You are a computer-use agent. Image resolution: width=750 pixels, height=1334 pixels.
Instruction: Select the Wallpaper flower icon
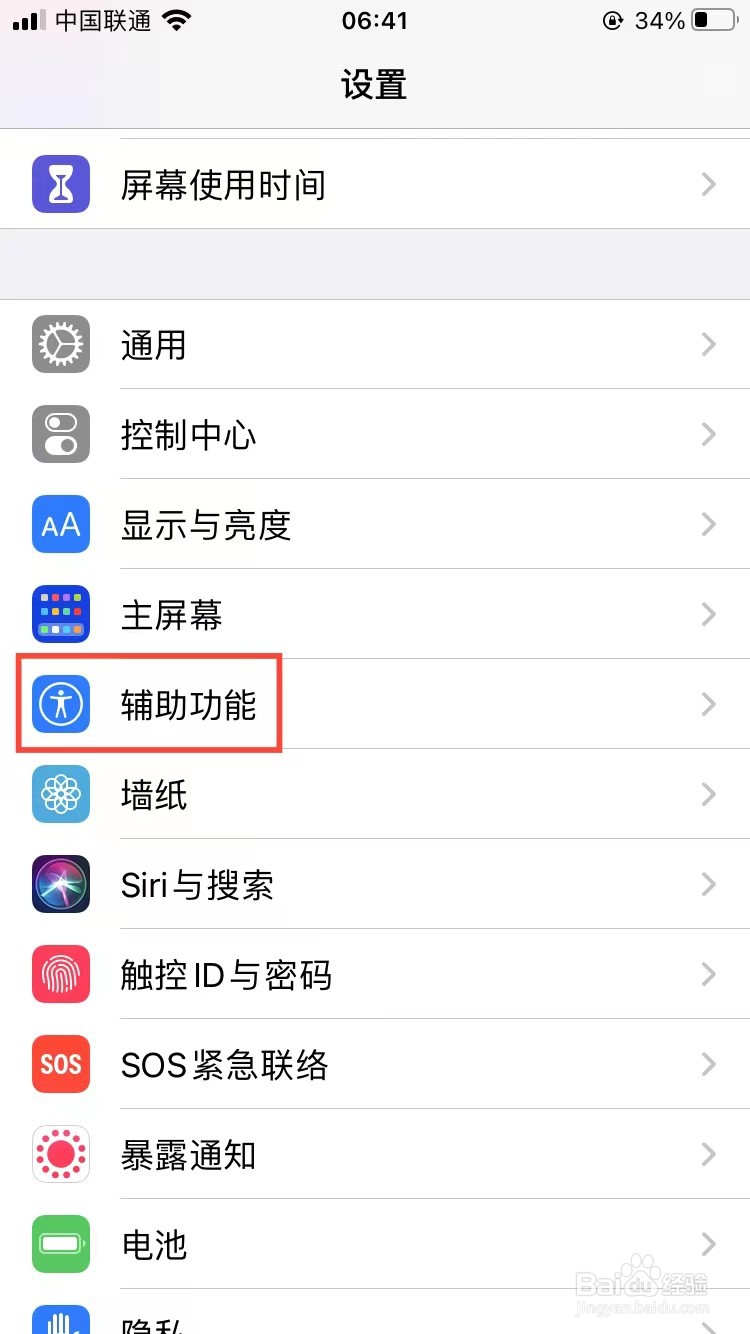pyautogui.click(x=61, y=794)
